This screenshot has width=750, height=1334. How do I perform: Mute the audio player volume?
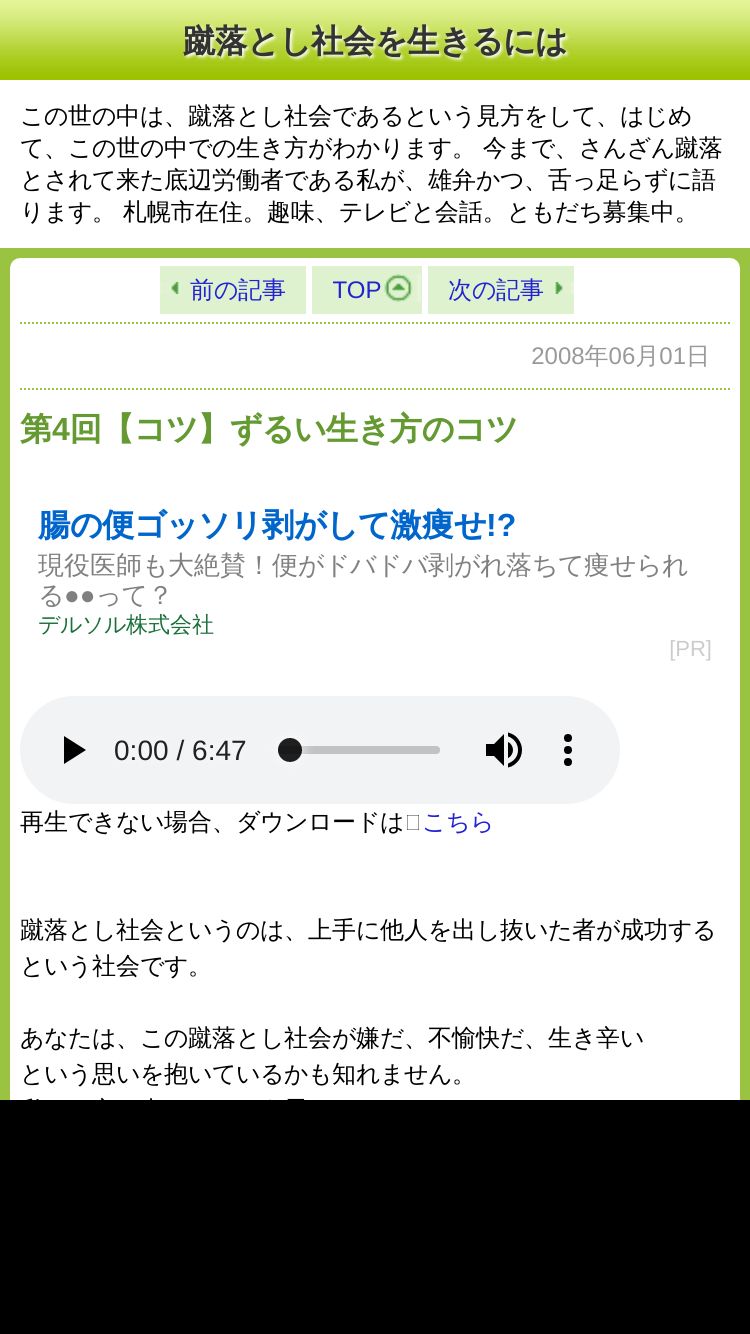tap(504, 750)
